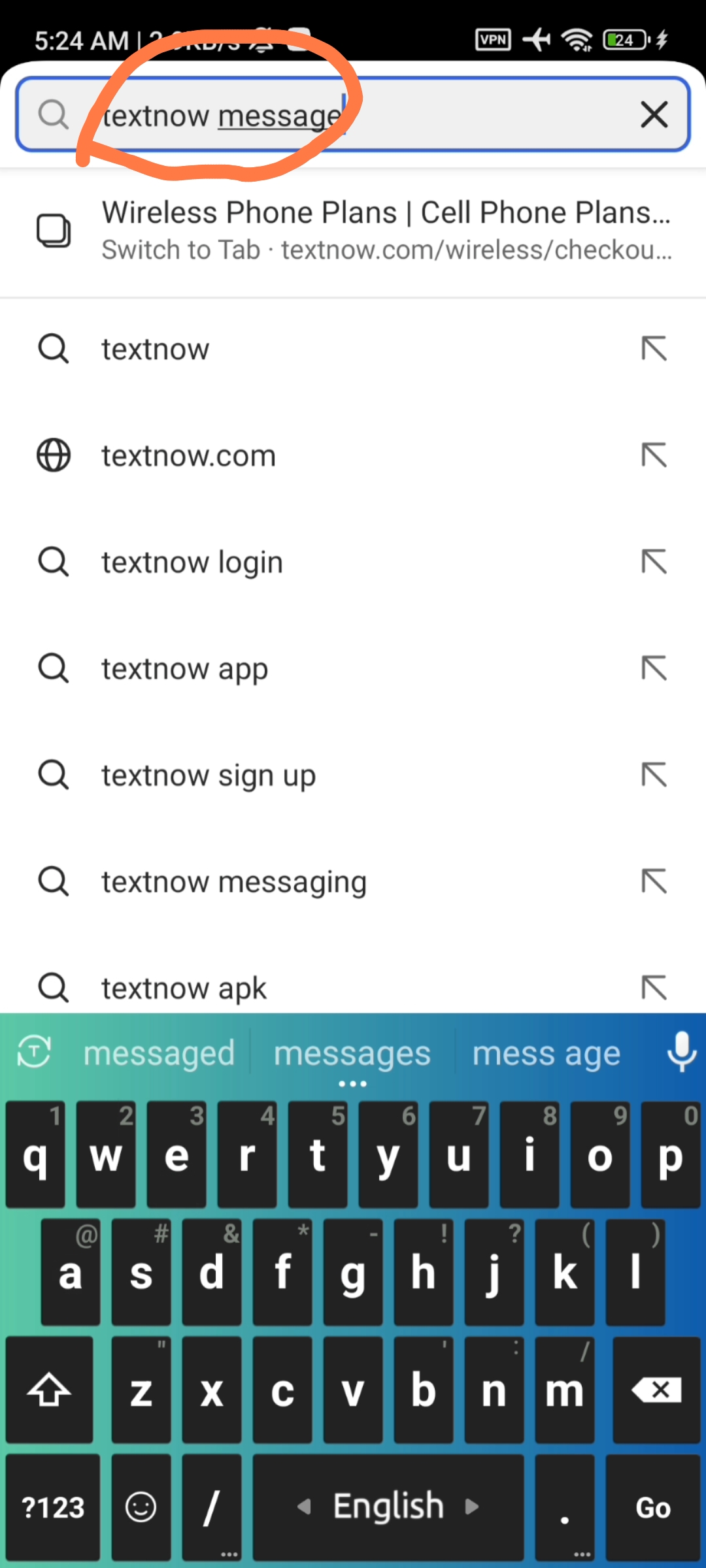Insert 'textnow messaging' using its arrow icon
706x1568 pixels.
coord(654,881)
